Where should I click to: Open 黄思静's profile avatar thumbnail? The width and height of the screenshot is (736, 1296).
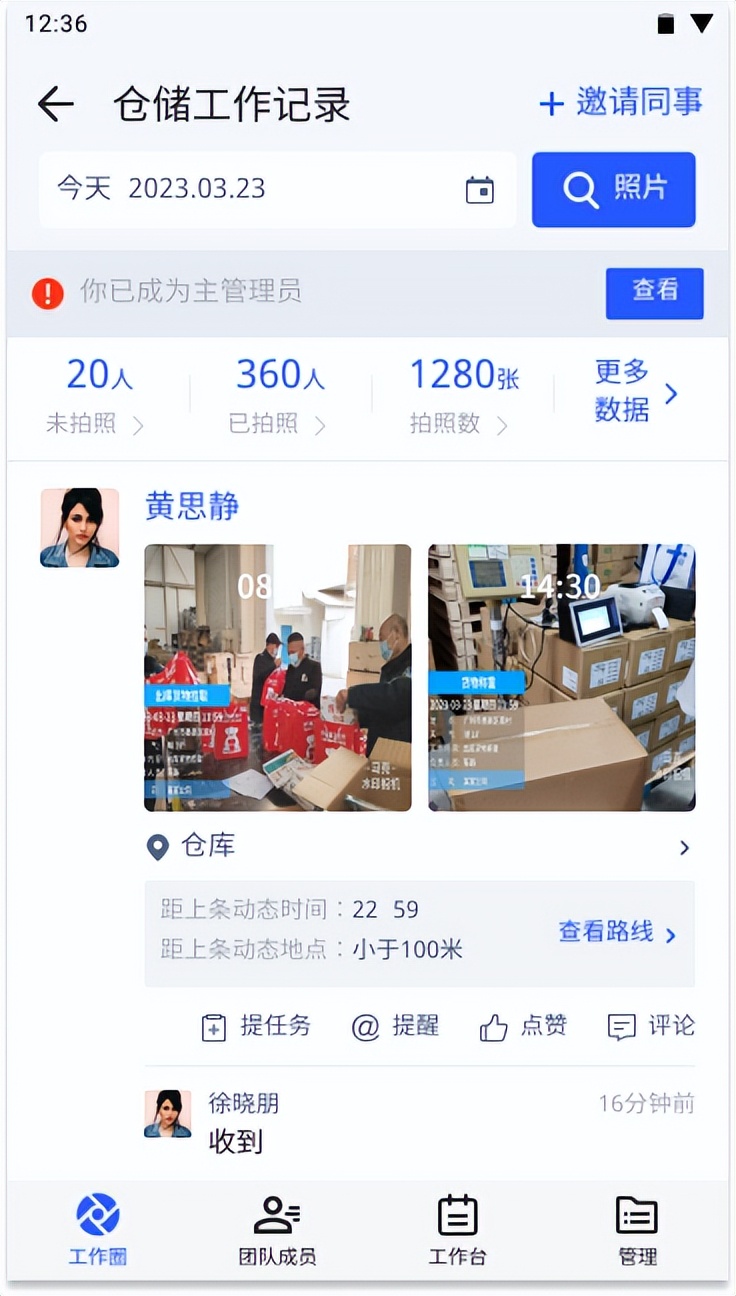(79, 527)
